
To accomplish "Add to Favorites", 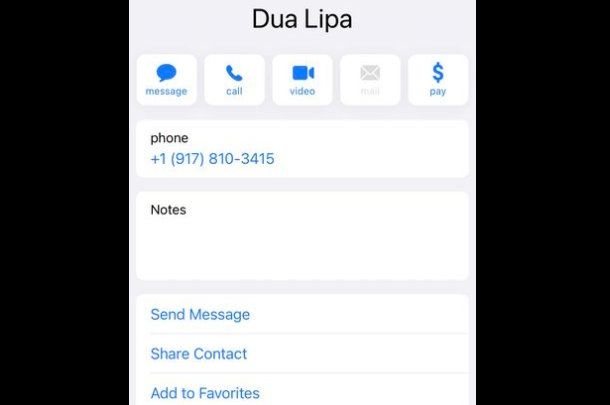I will [x=205, y=393].
